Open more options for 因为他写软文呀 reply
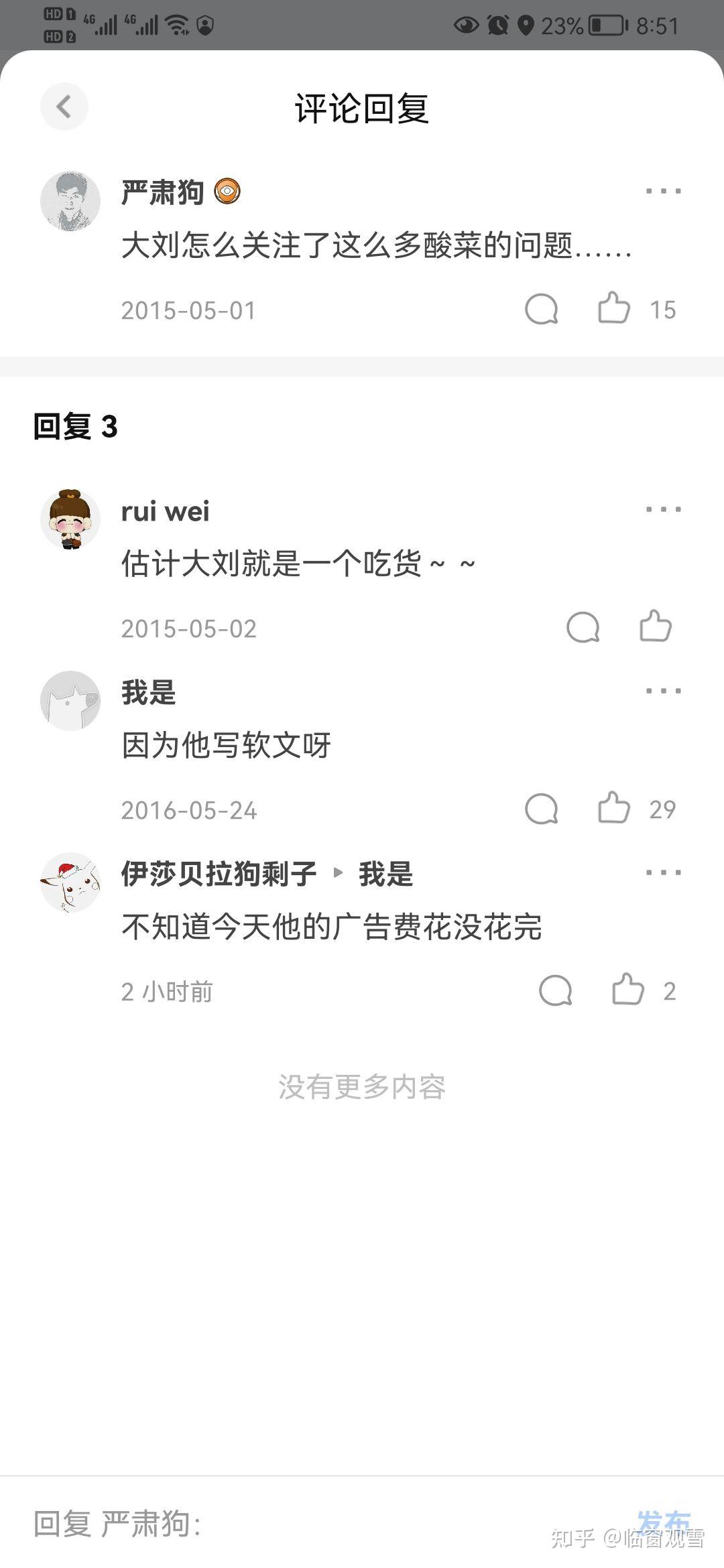 click(663, 691)
